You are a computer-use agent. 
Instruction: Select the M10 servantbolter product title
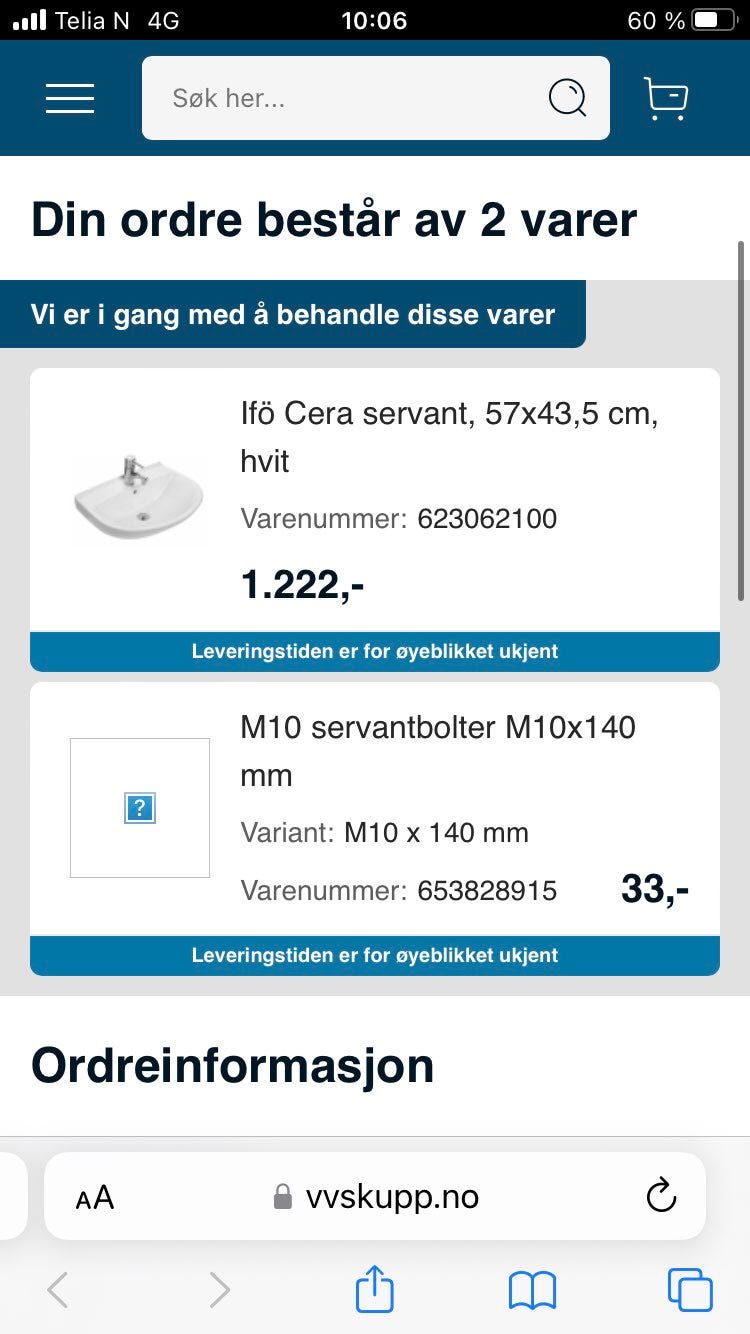tap(438, 751)
